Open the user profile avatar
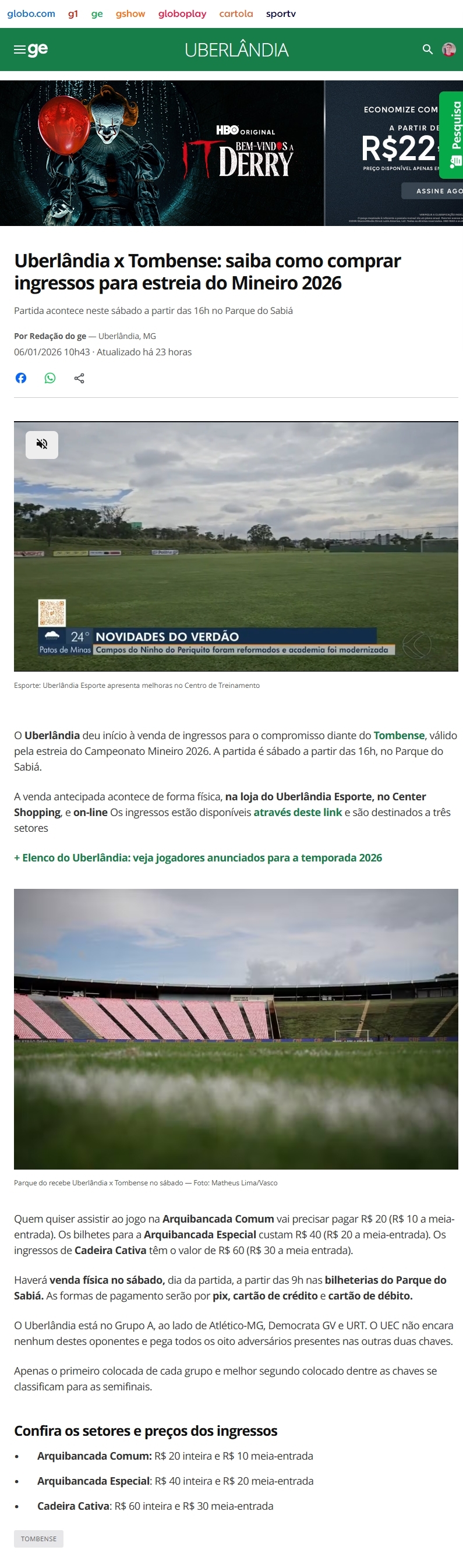Image resolution: width=463 pixels, height=1568 pixels. pyautogui.click(x=449, y=50)
